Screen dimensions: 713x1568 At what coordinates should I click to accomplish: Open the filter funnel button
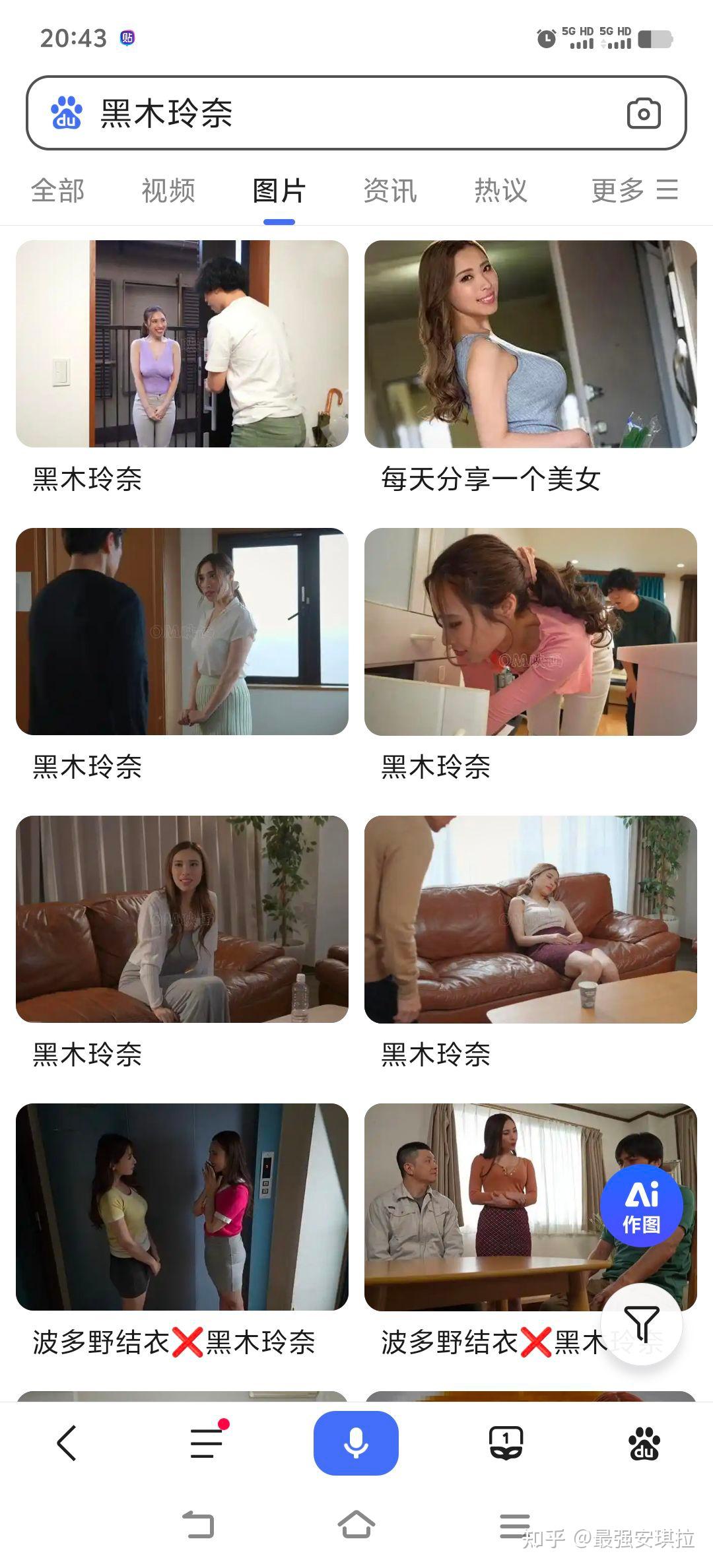[641, 1324]
